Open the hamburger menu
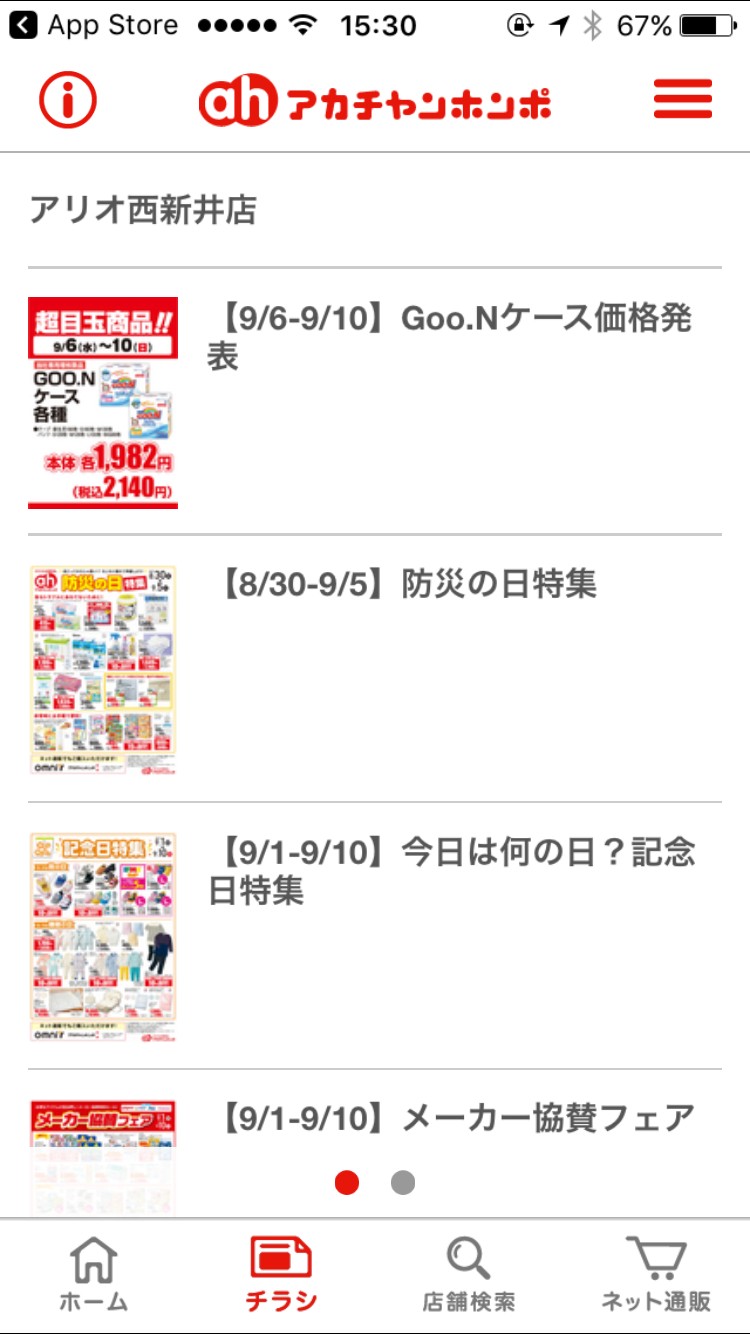This screenshot has width=750, height=1334. (683, 99)
